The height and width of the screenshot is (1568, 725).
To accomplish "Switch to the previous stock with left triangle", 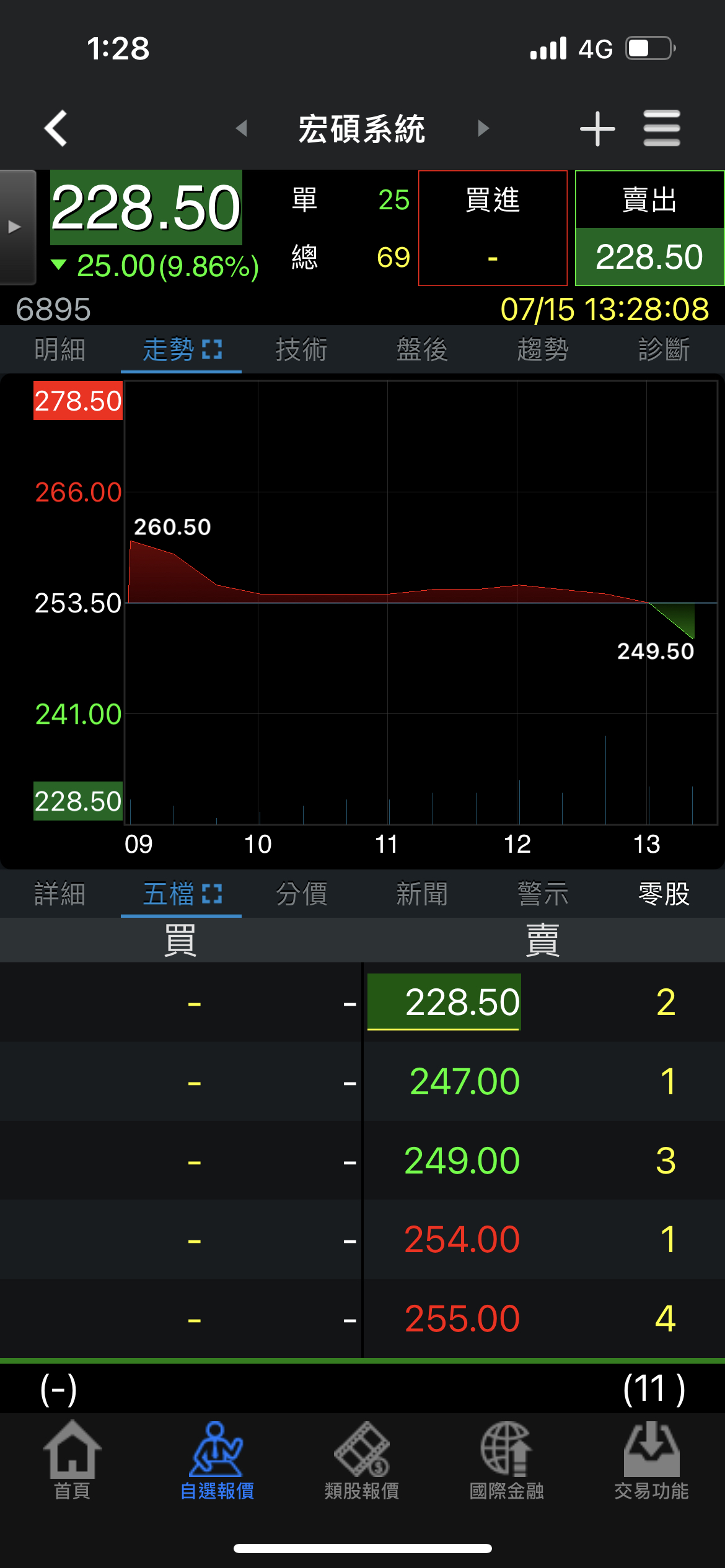I will click(242, 128).
